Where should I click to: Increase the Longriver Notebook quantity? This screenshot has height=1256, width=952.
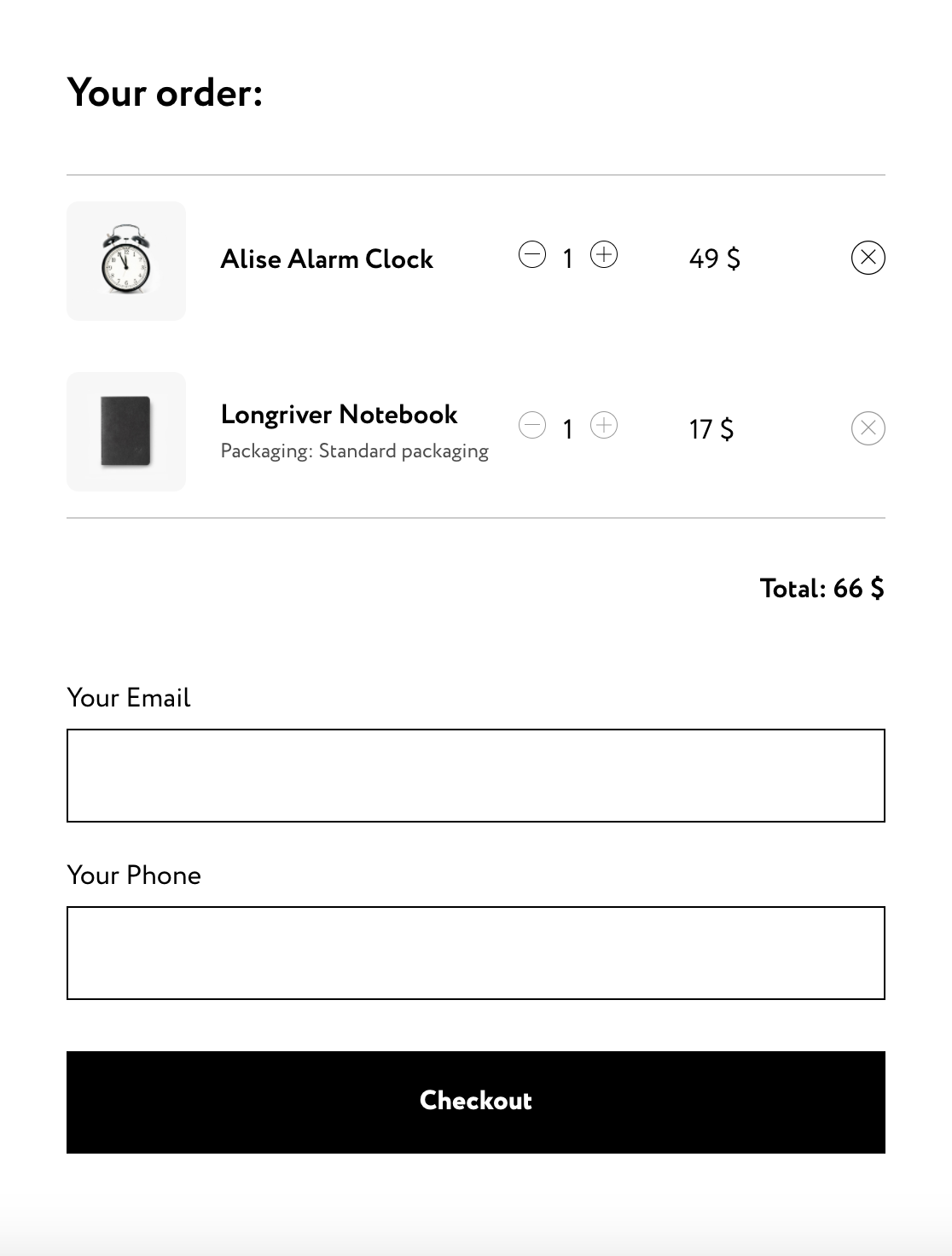pos(604,426)
